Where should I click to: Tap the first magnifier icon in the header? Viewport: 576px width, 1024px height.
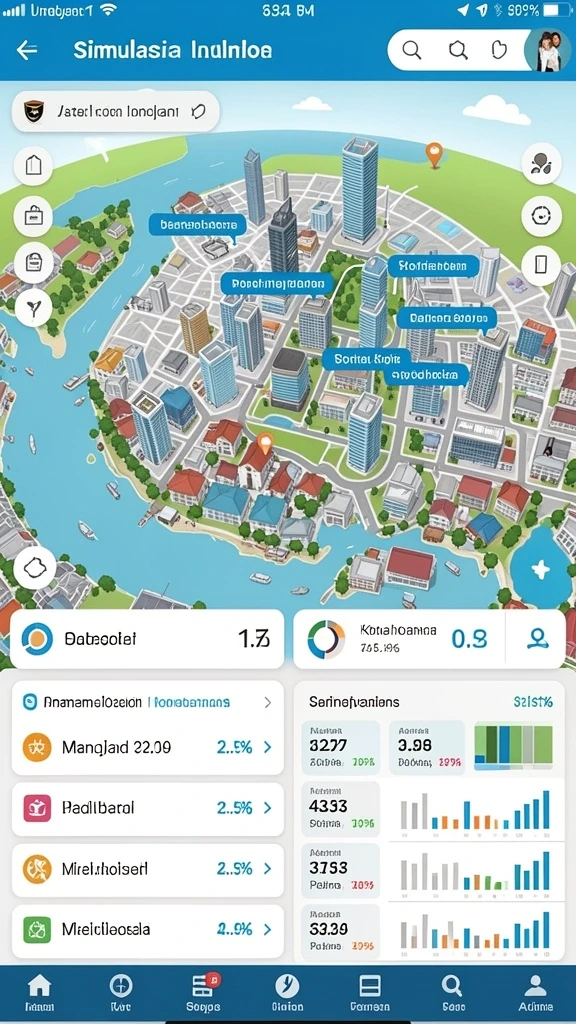tap(411, 50)
